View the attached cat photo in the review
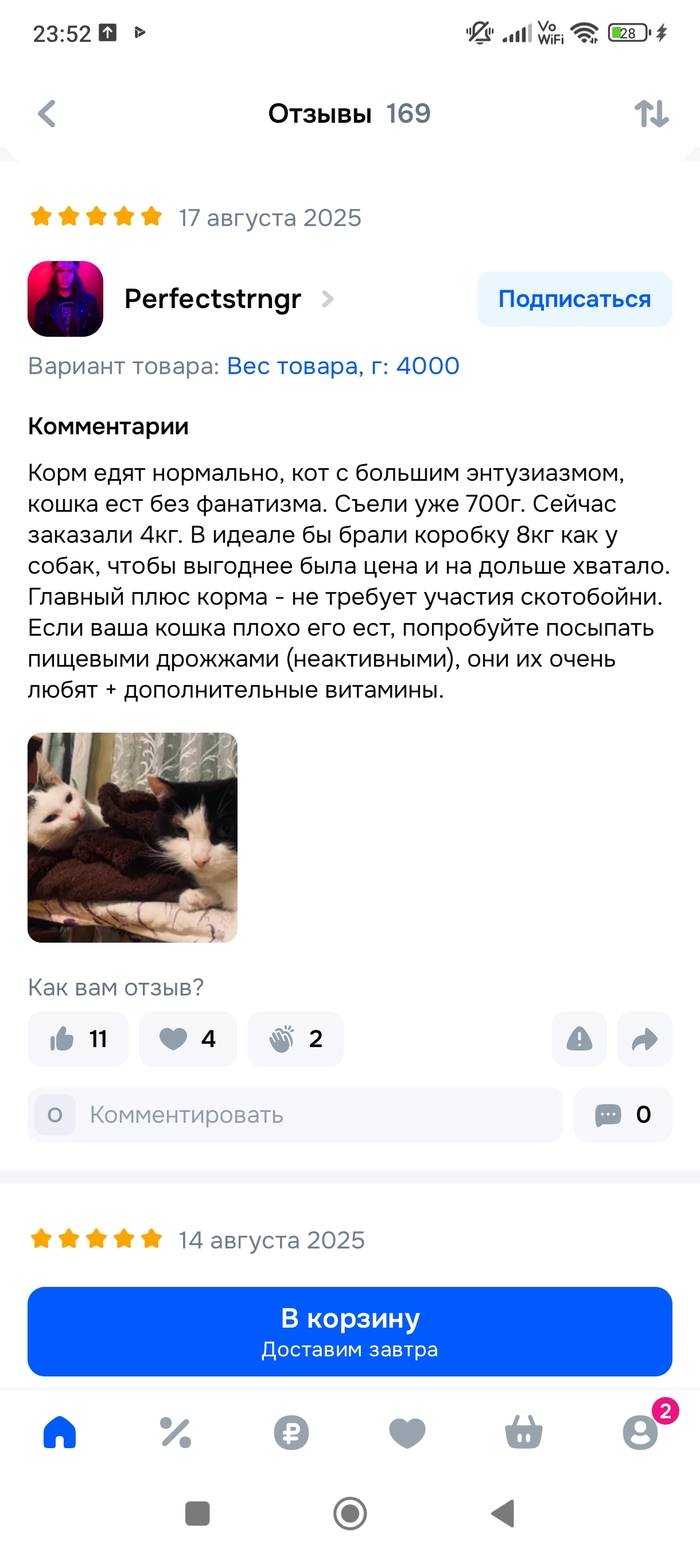 click(132, 837)
